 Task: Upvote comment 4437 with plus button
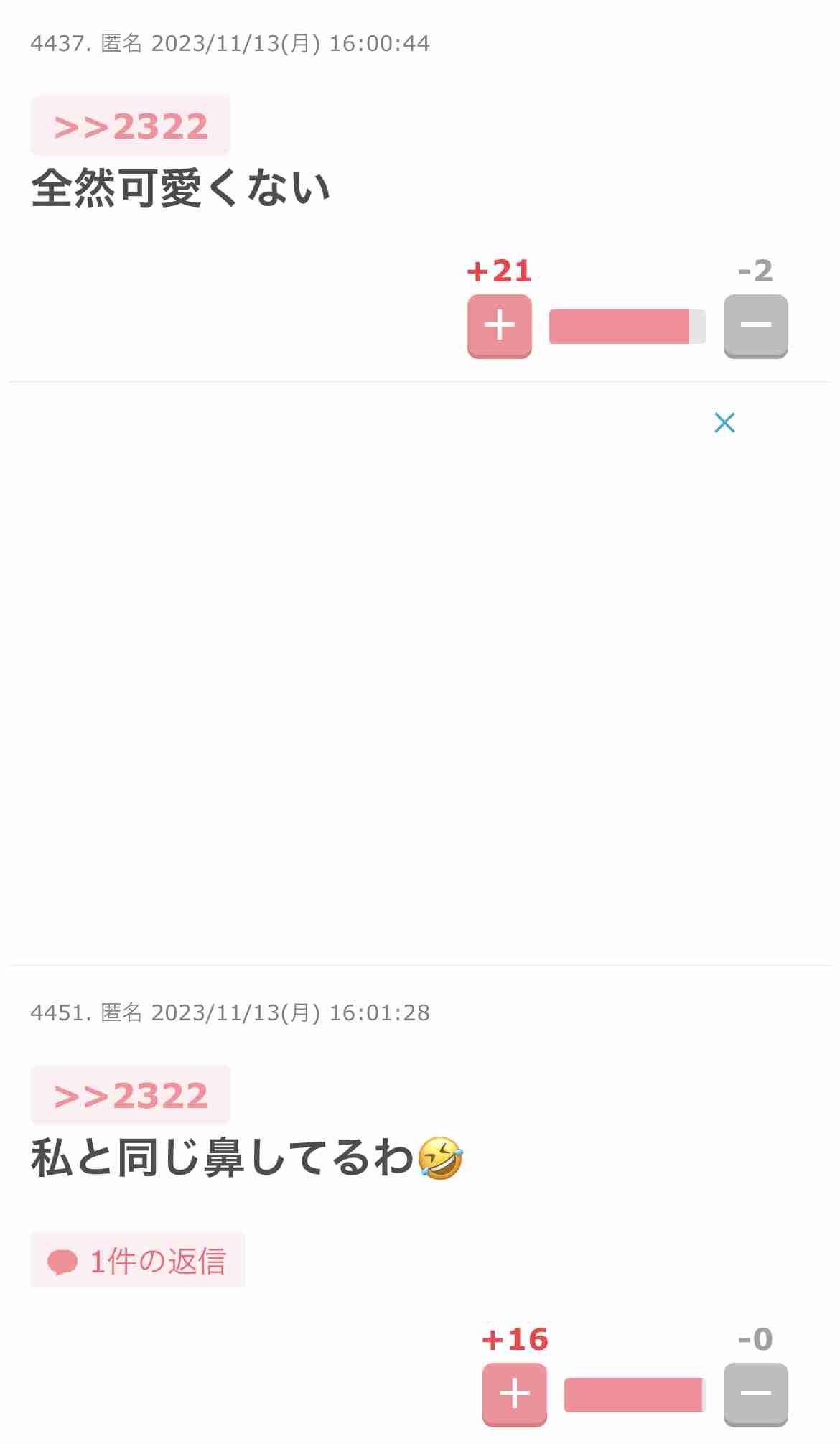coord(499,325)
